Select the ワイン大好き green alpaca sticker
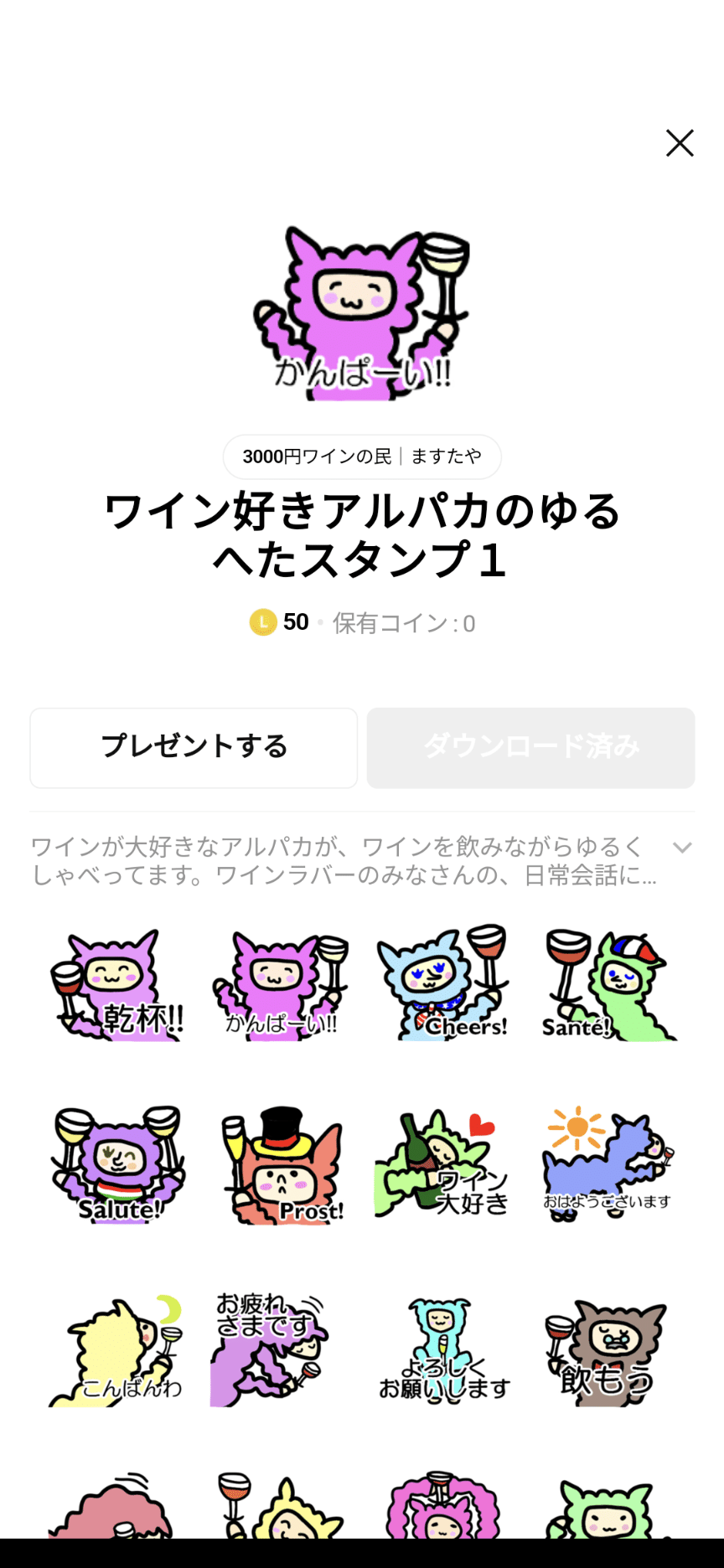This screenshot has width=724, height=1568. (442, 1164)
